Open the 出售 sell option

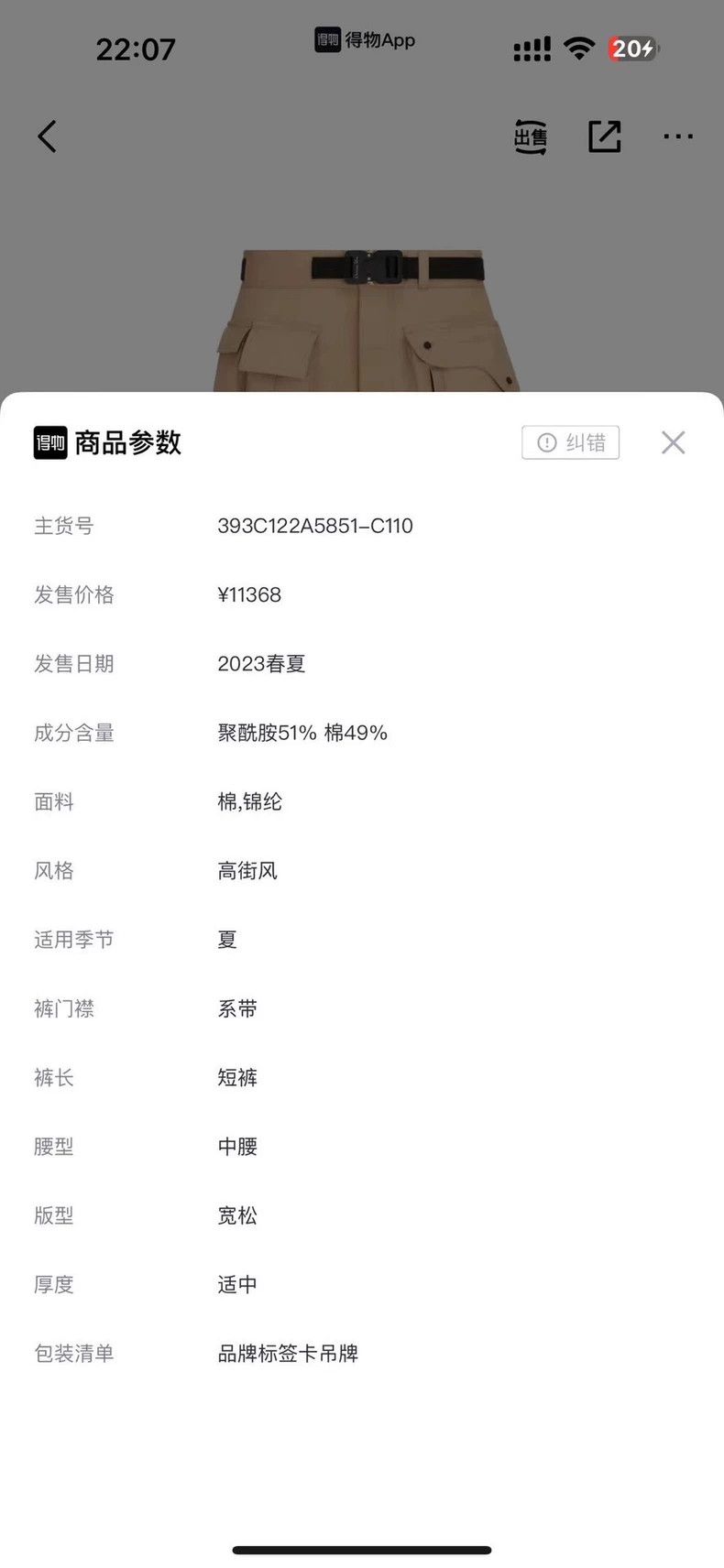[530, 136]
